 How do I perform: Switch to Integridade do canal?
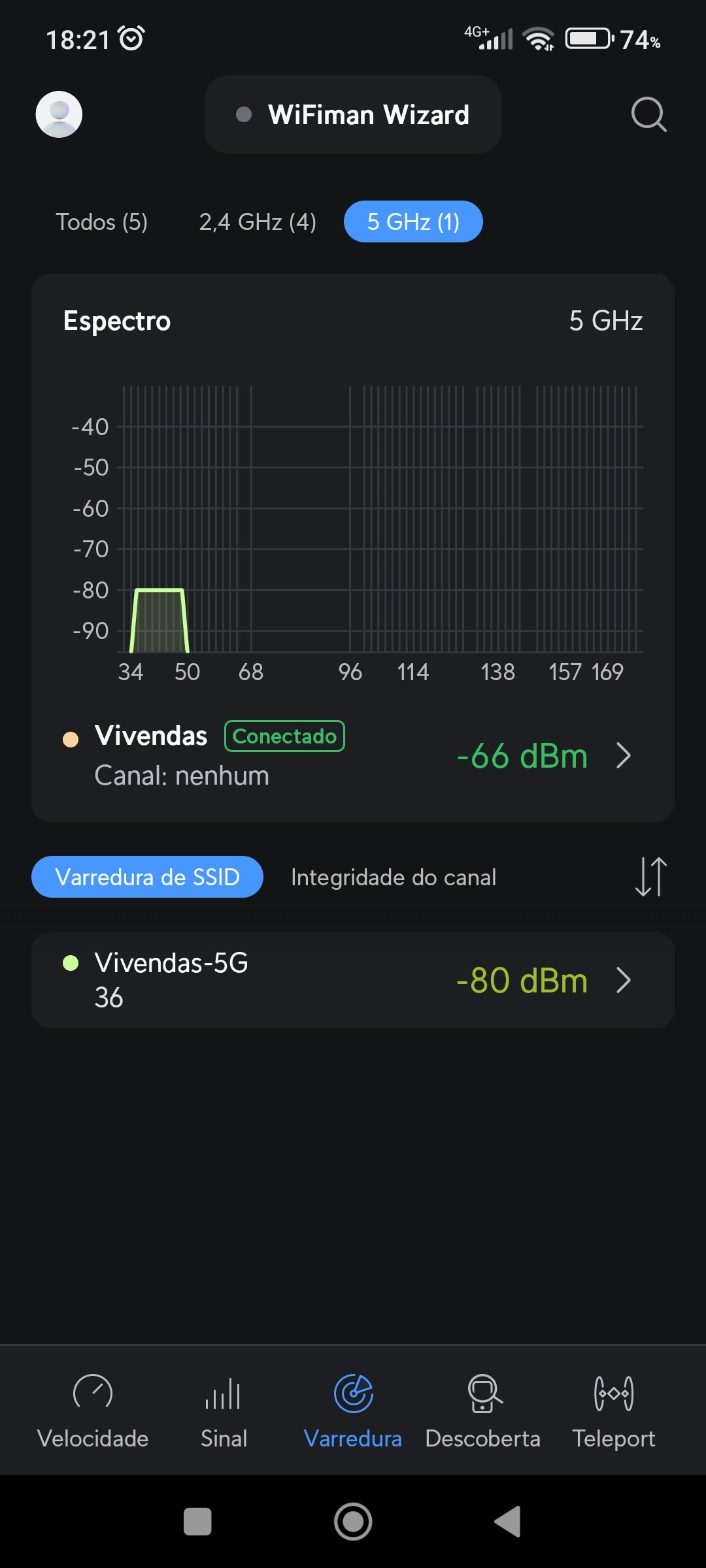point(394,877)
